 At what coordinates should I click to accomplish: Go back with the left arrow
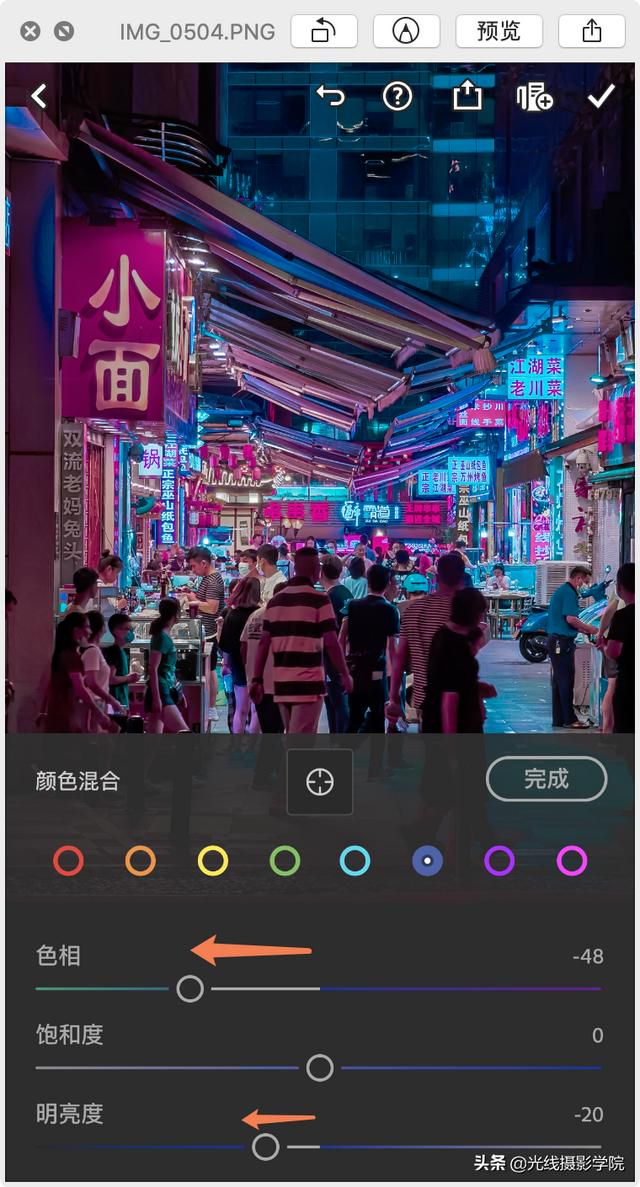pyautogui.click(x=39, y=96)
